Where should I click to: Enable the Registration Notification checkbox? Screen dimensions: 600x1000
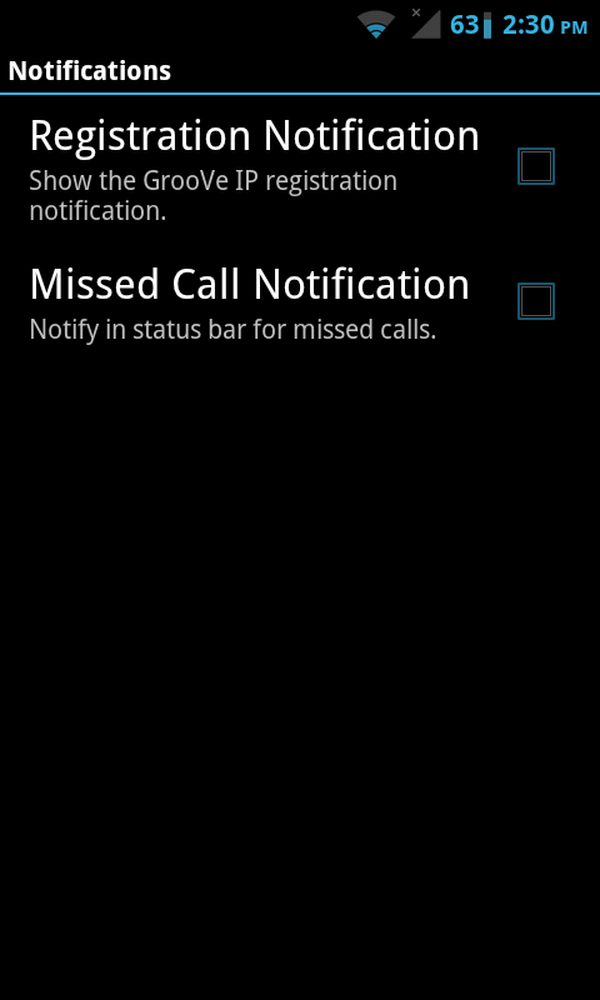(536, 166)
